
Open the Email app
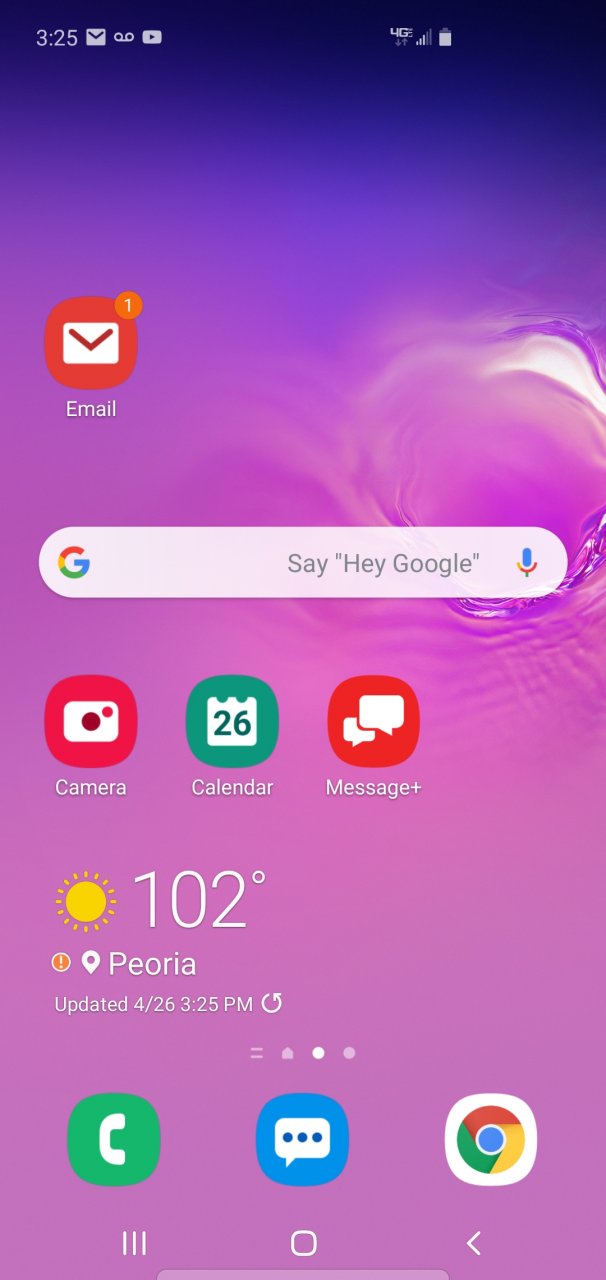pyautogui.click(x=91, y=344)
